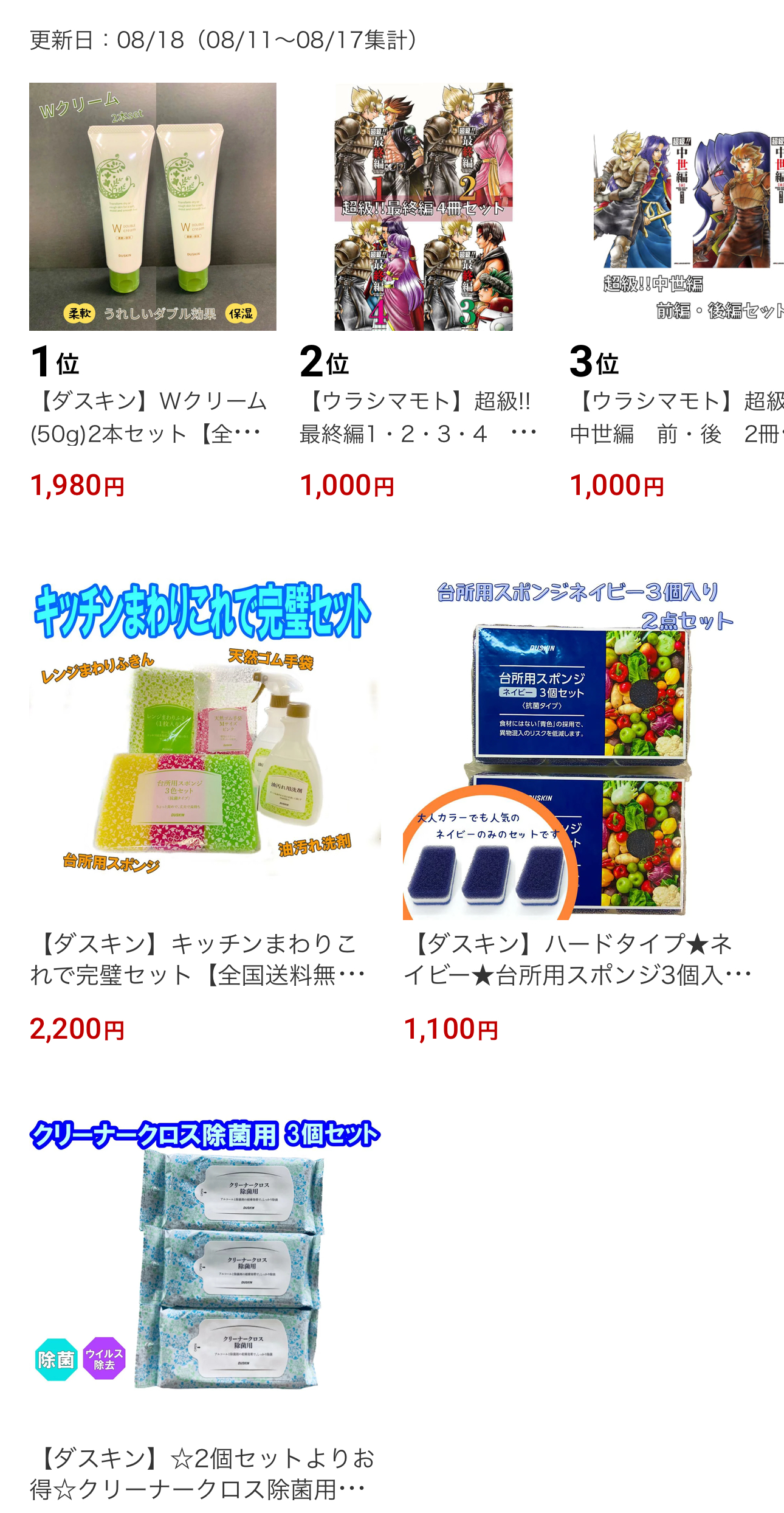View the クリーナークロス除菌用 3個セット item
The width and height of the screenshot is (784, 1513).
coord(205,1265)
